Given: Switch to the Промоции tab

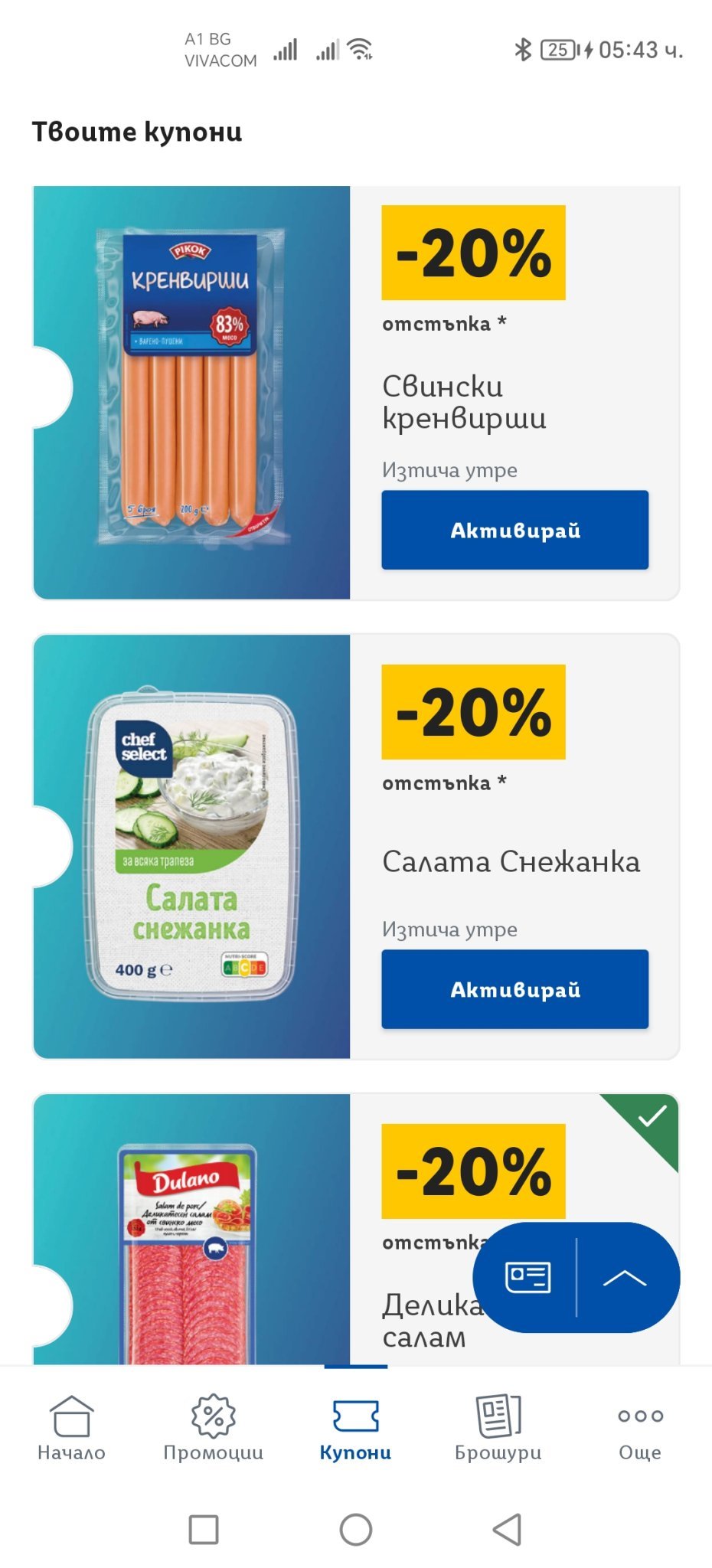Looking at the screenshot, I should (x=213, y=1428).
